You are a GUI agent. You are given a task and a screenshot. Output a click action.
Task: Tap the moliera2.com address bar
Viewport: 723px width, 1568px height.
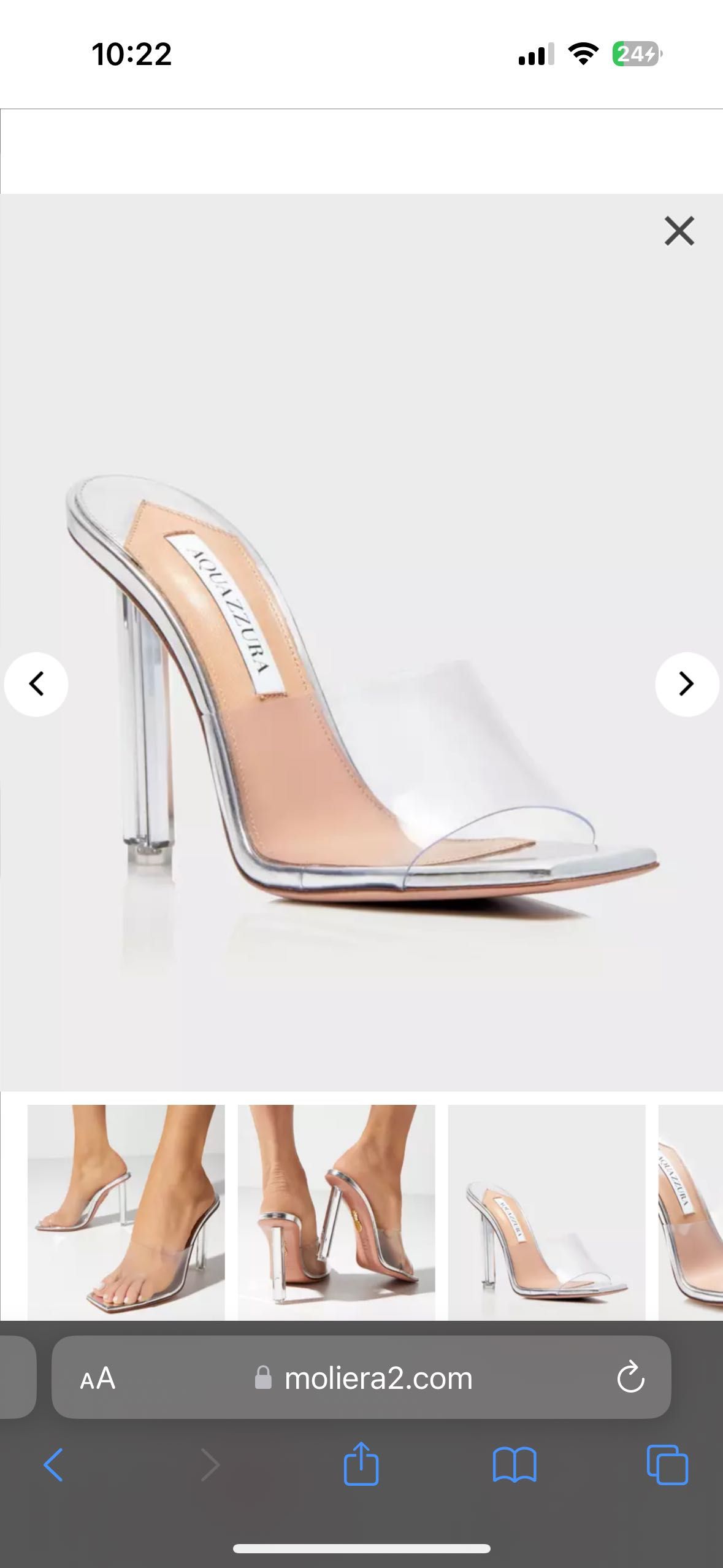coord(378,1378)
